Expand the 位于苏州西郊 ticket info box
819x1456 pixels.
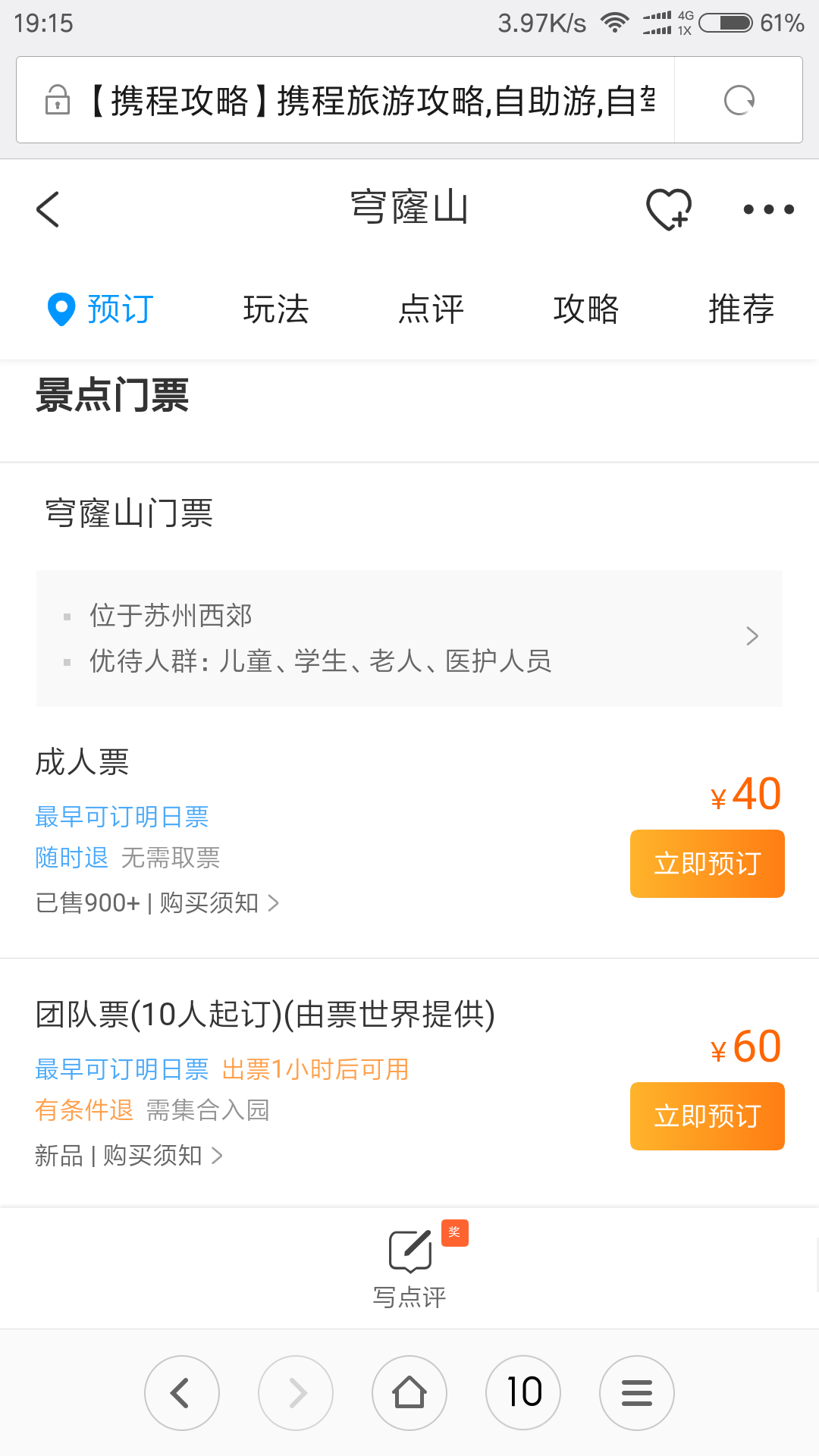(x=409, y=639)
